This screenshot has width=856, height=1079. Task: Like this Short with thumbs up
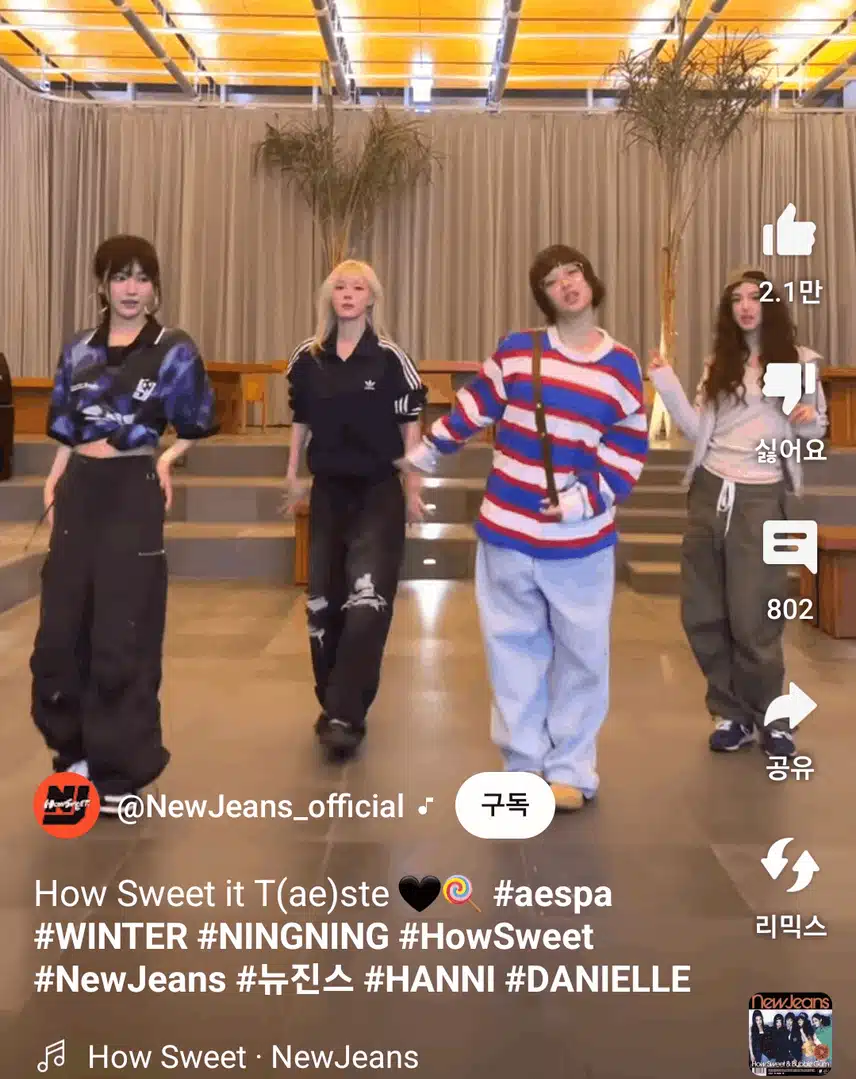coord(789,232)
